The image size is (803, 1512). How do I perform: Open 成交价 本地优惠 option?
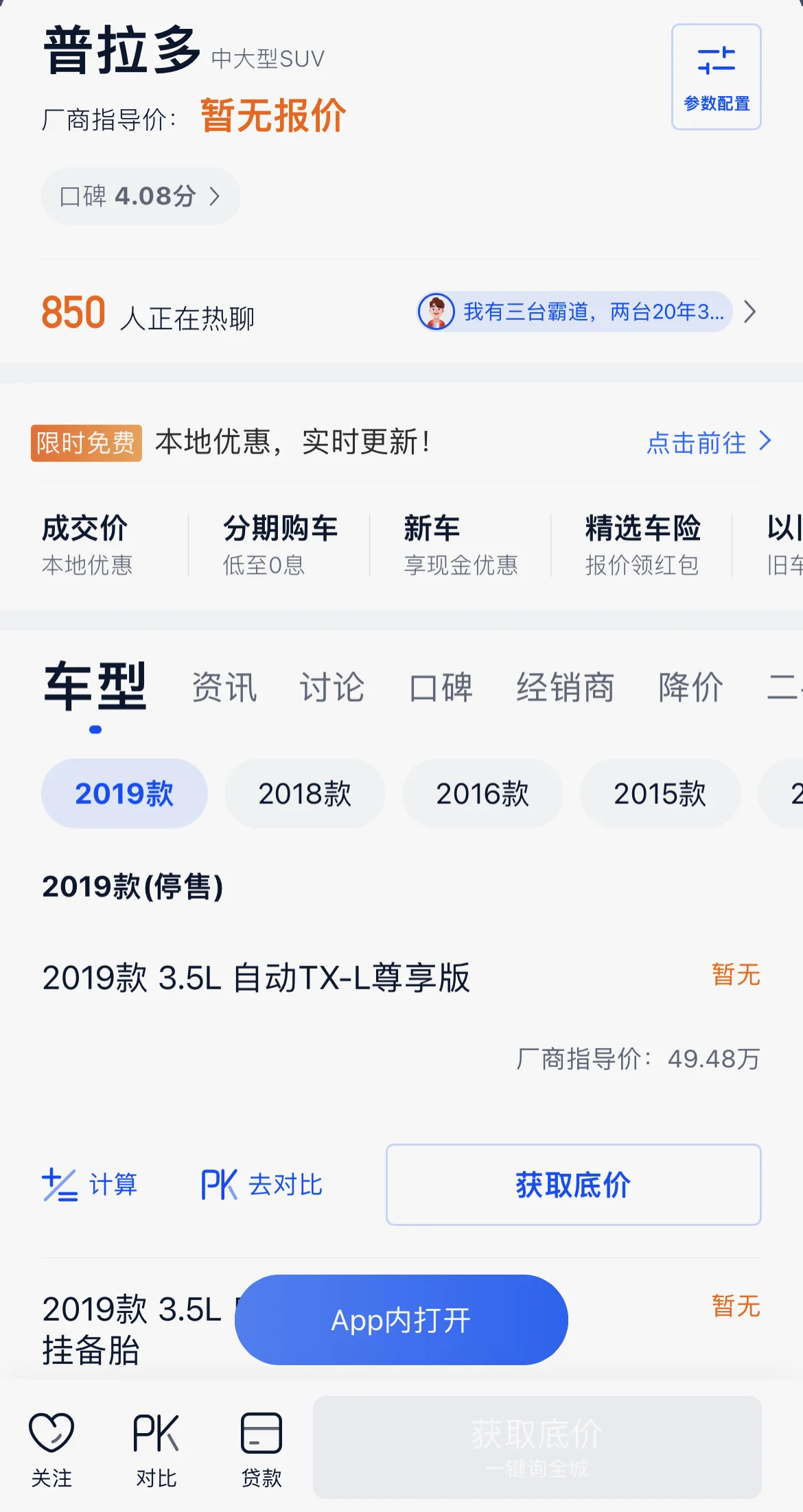click(x=88, y=545)
